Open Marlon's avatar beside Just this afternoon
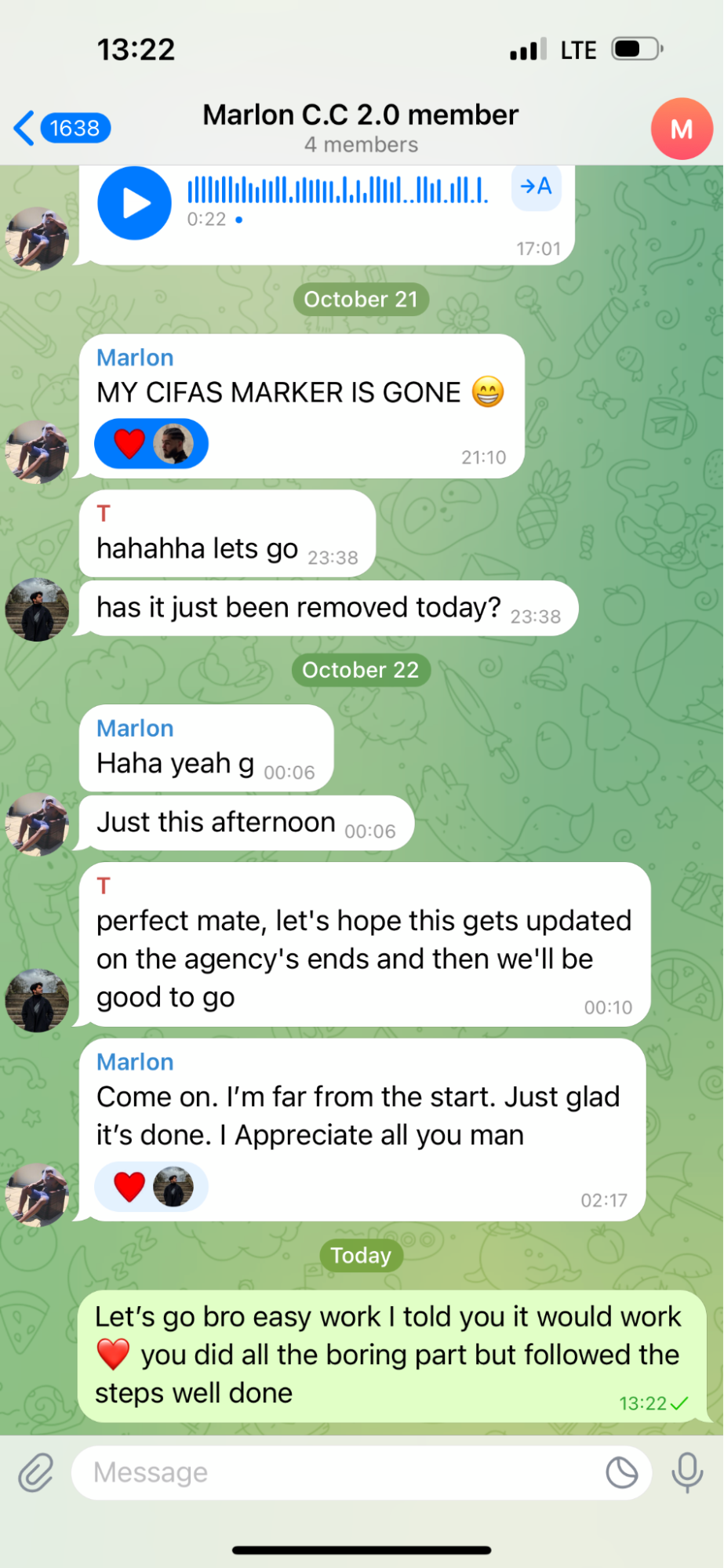724x1568 pixels. coord(37,824)
